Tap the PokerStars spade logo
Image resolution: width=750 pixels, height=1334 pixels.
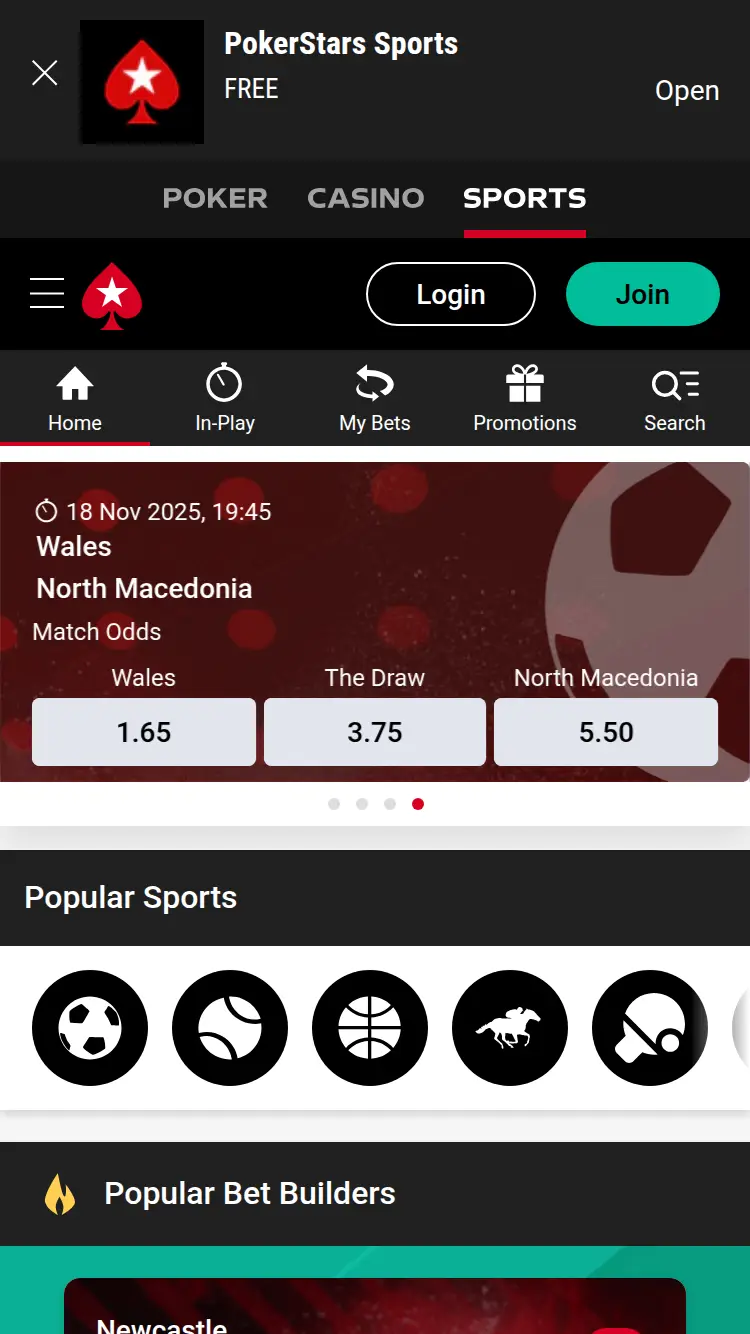(112, 294)
